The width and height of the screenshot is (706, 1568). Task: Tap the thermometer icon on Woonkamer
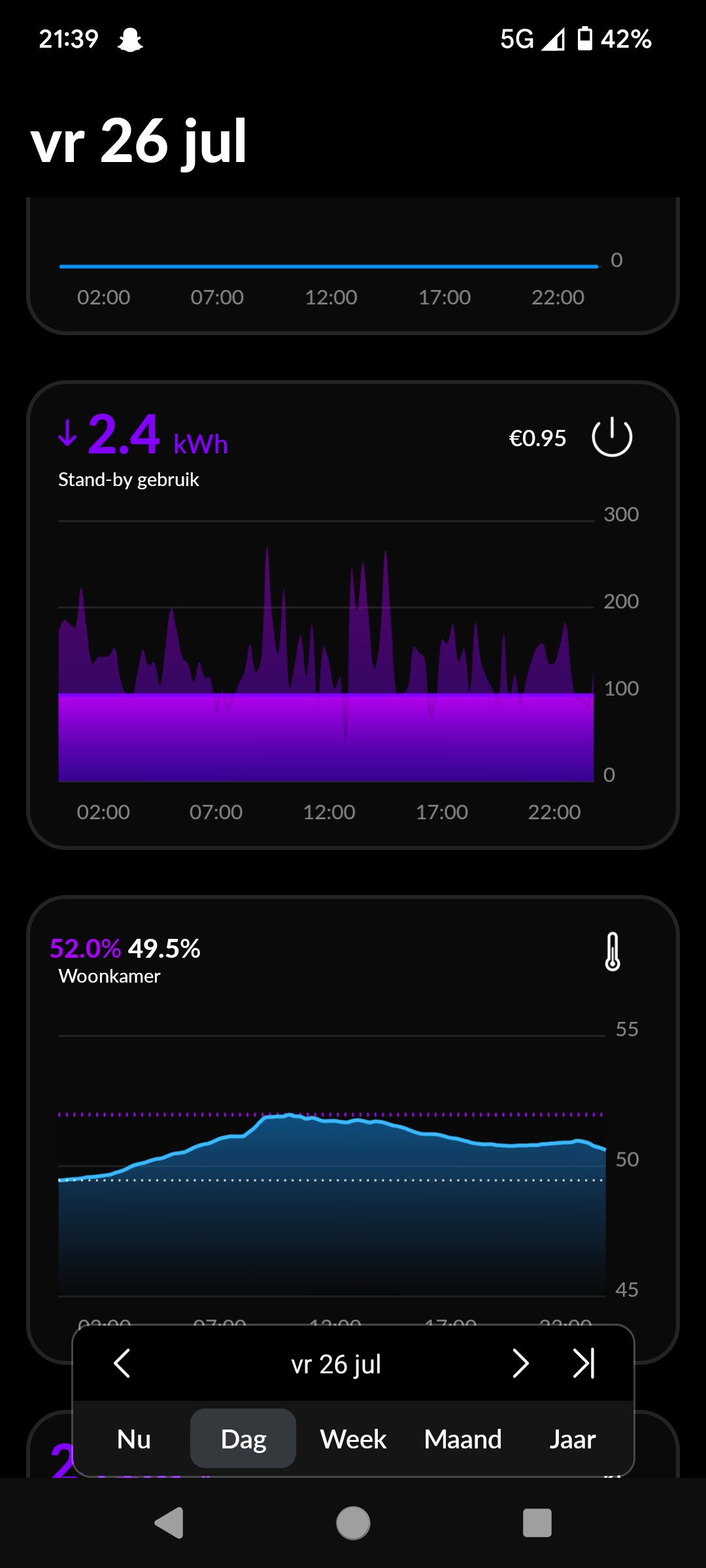(x=613, y=951)
